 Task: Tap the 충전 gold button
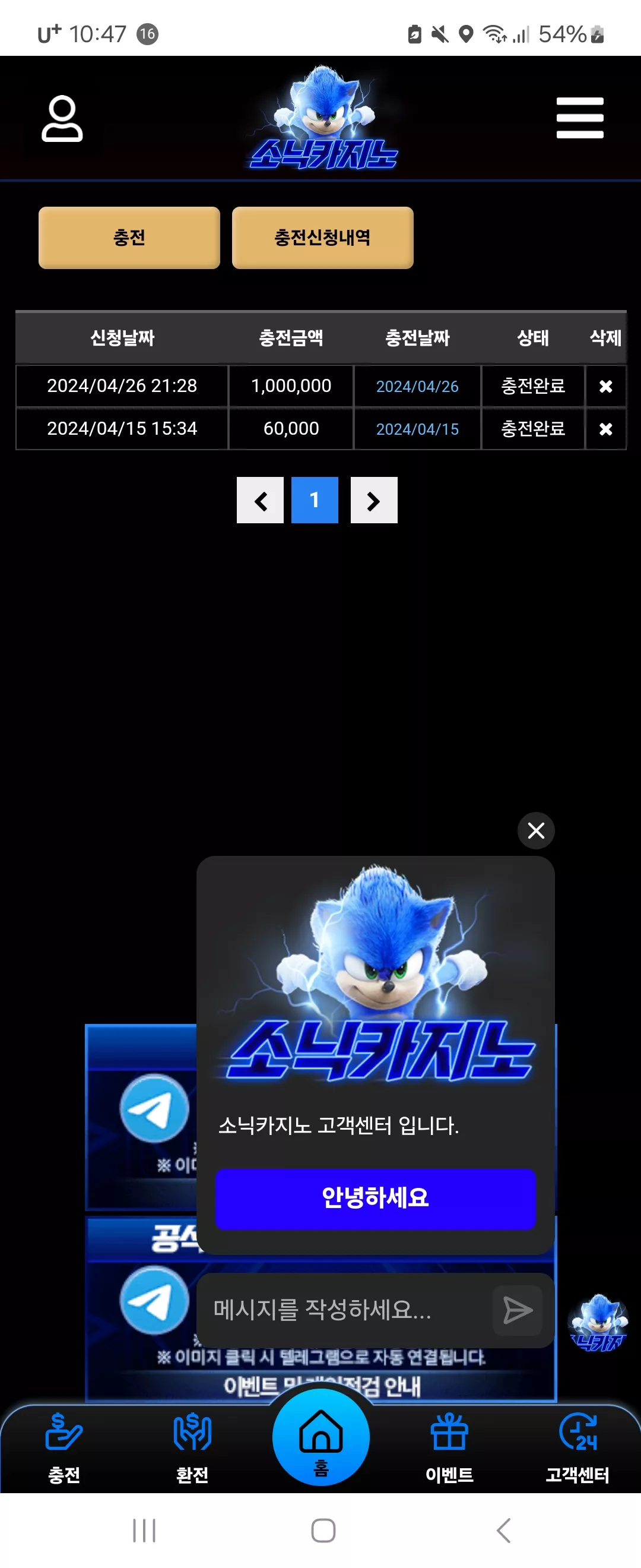pyautogui.click(x=129, y=238)
